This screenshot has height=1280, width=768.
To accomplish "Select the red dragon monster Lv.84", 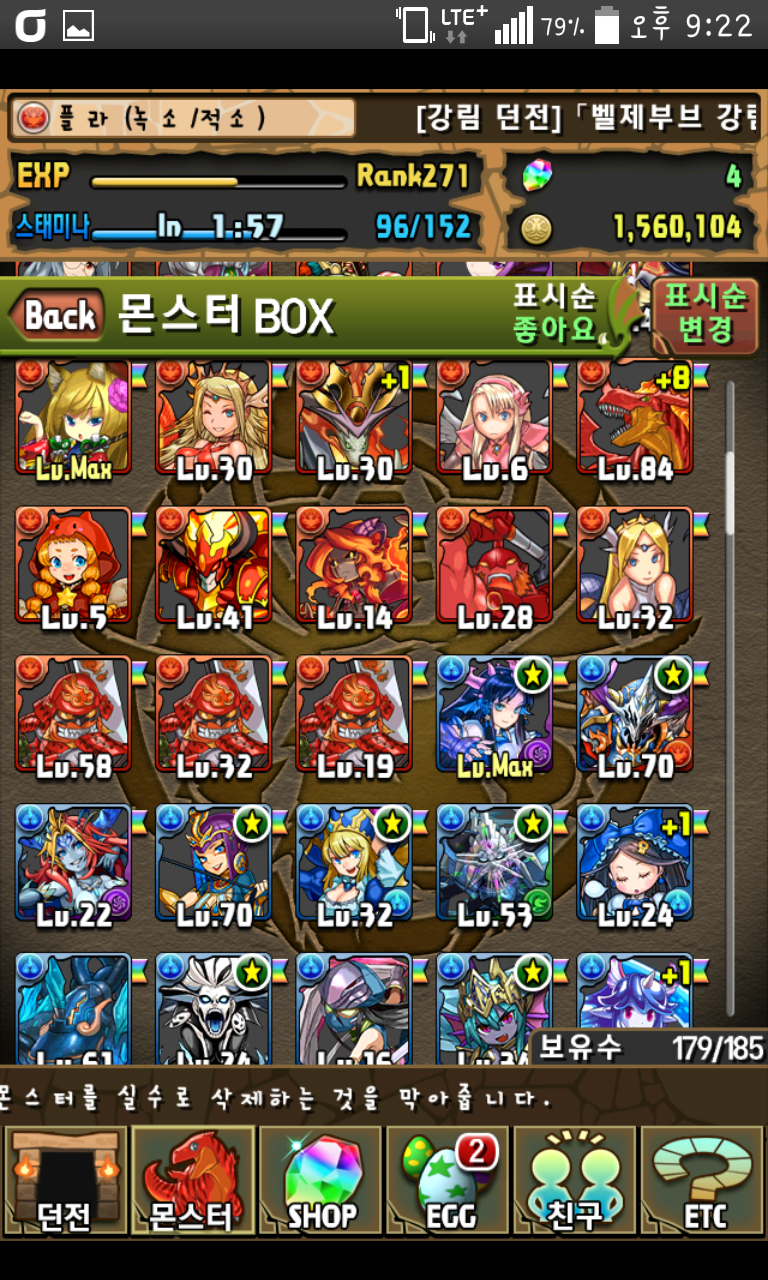I will click(635, 418).
